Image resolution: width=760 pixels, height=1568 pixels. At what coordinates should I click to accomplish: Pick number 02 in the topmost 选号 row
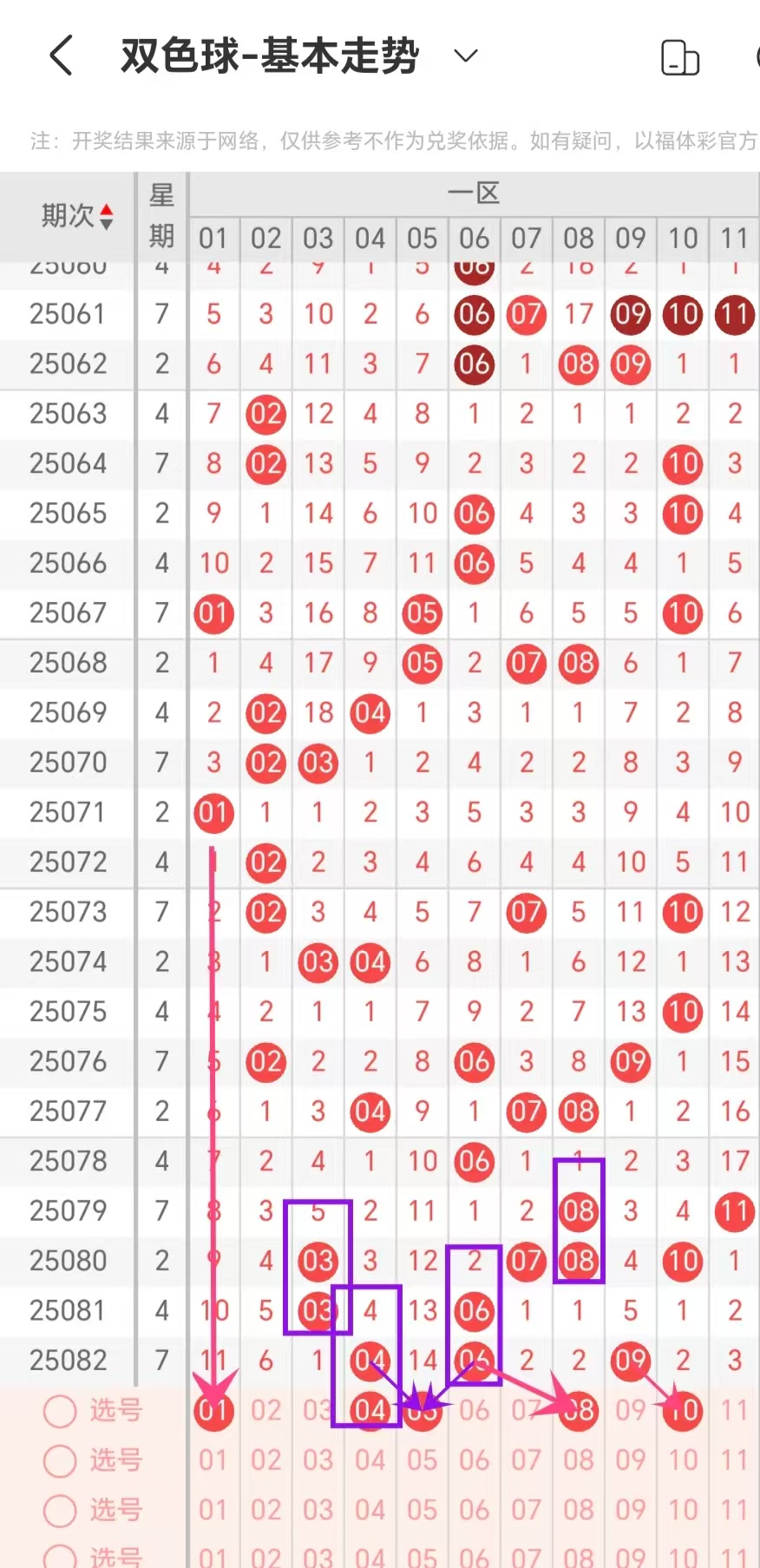265,1411
